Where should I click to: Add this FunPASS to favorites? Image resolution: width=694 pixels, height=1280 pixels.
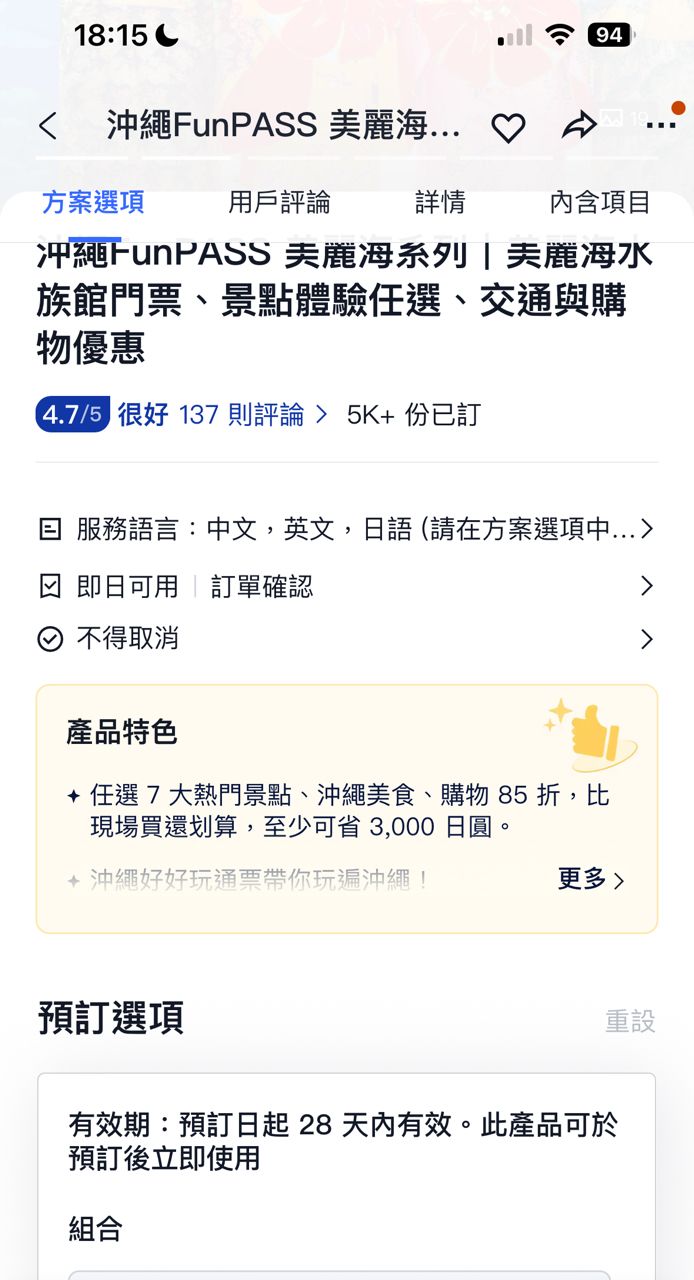coord(508,127)
